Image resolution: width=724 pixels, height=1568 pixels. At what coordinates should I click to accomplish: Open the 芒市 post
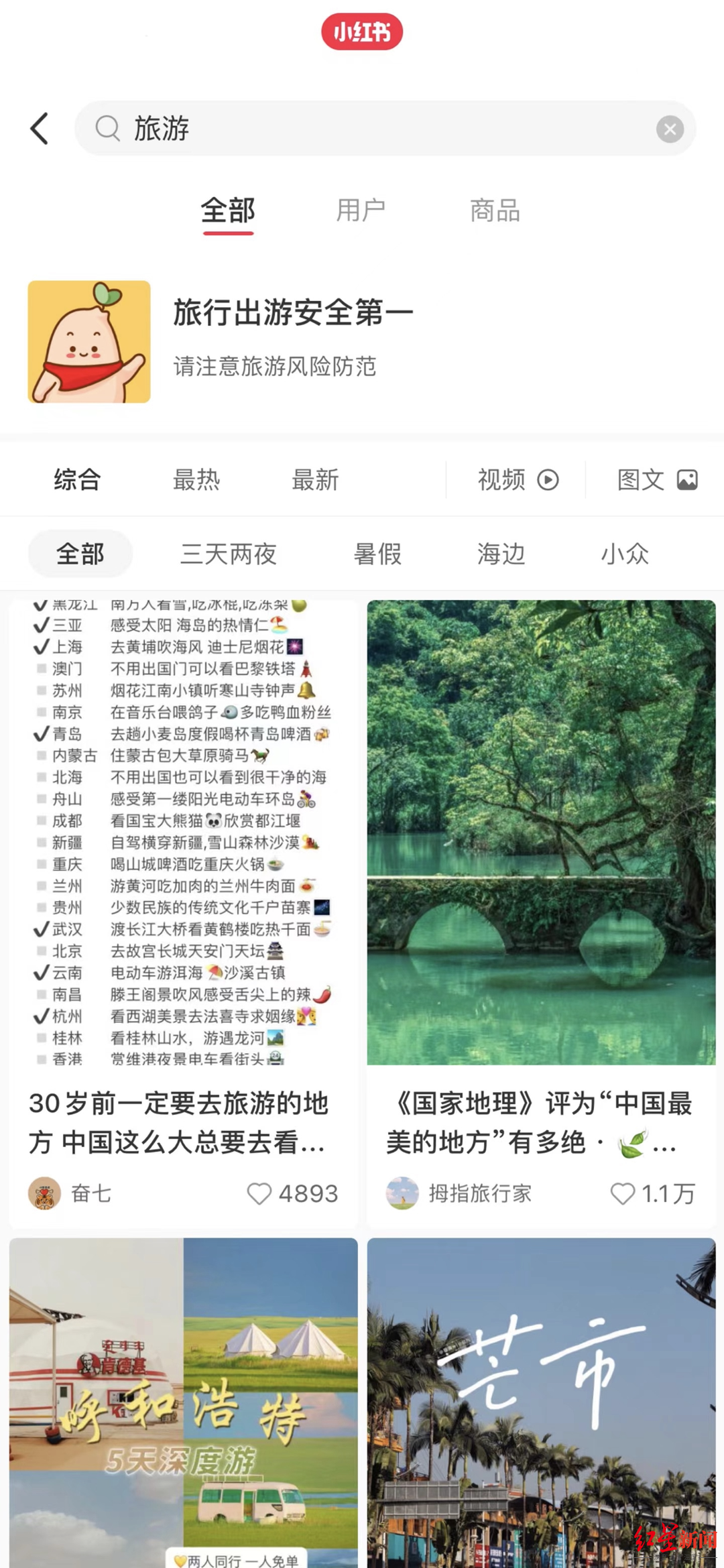(x=541, y=1401)
